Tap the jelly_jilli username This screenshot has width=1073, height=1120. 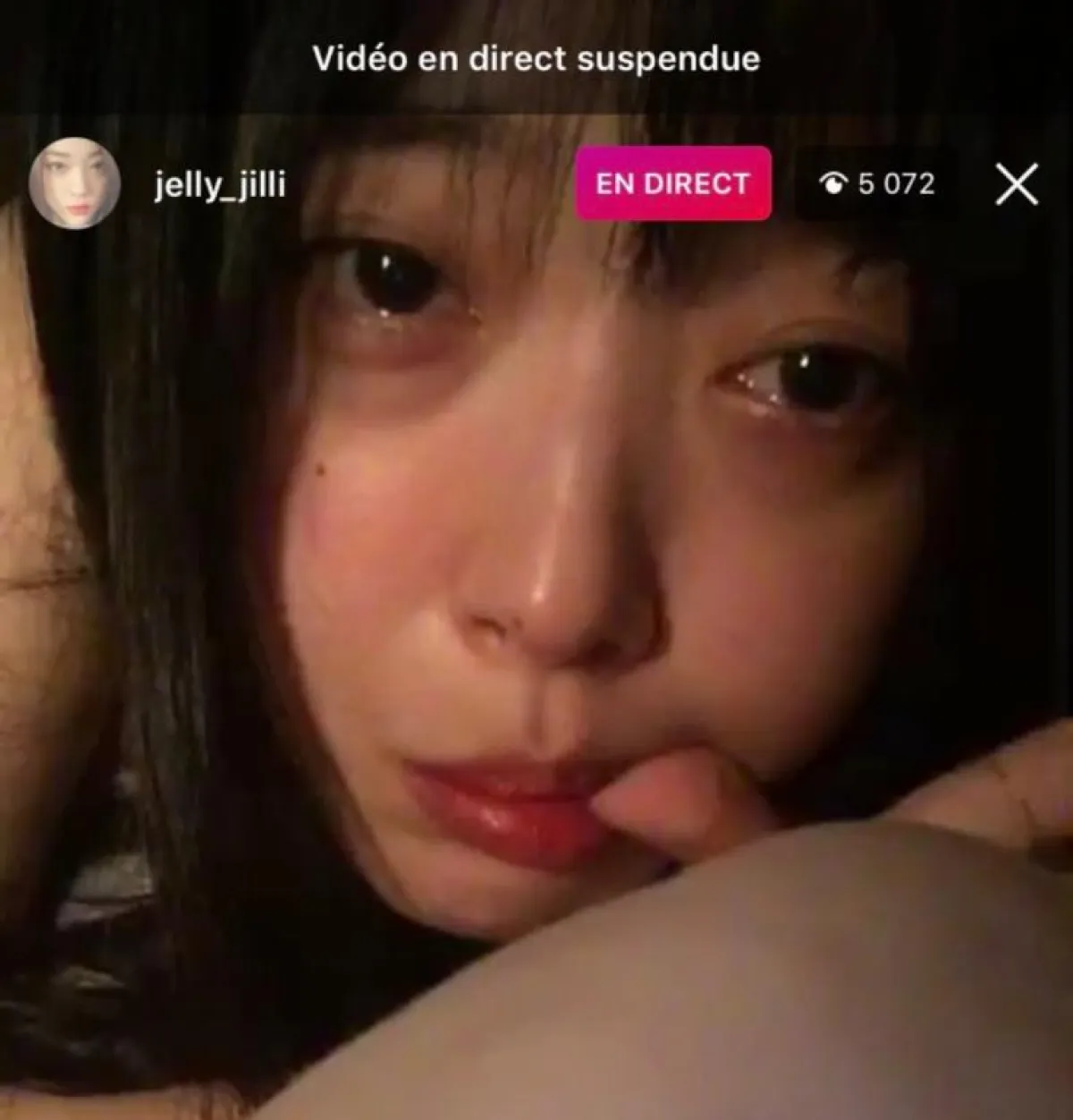click(x=220, y=185)
